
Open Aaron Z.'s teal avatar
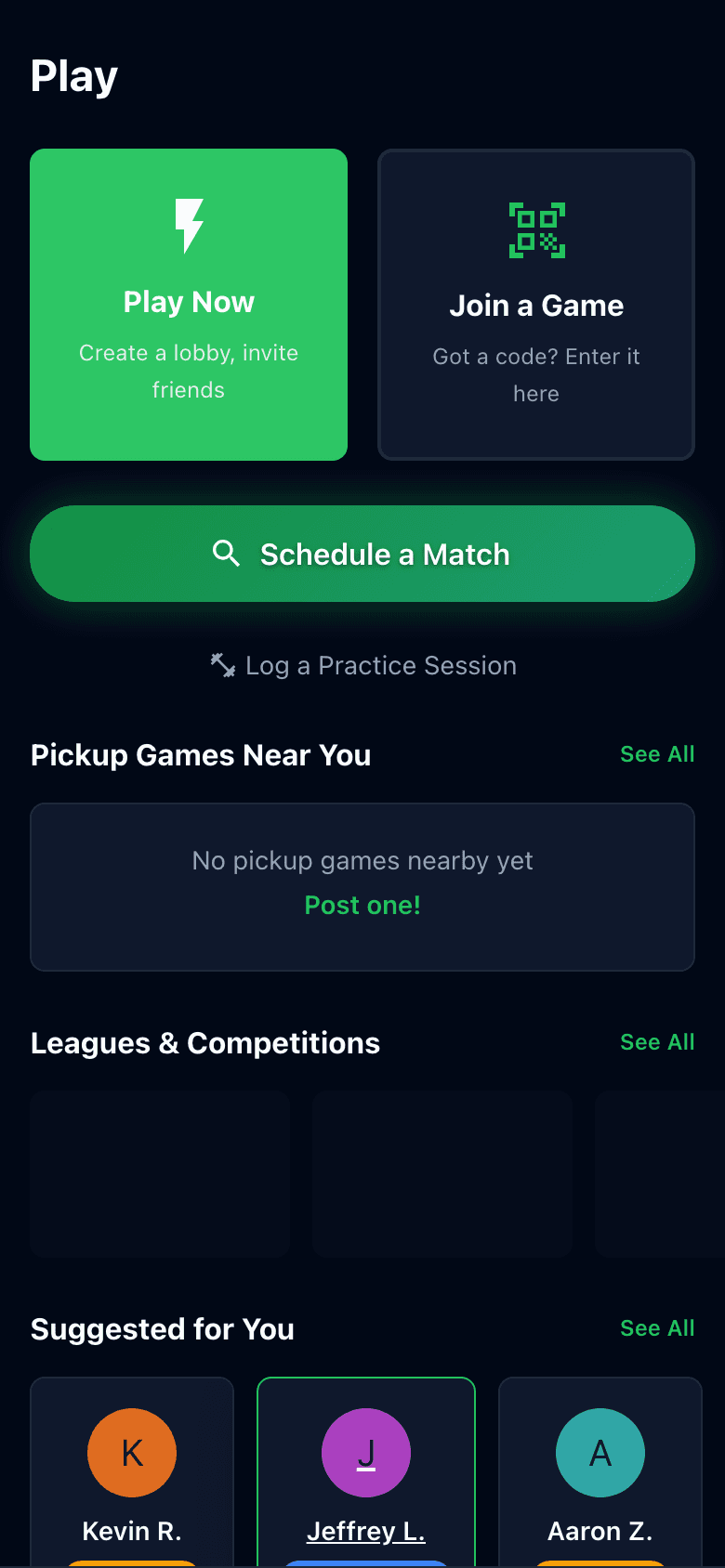pos(600,1453)
